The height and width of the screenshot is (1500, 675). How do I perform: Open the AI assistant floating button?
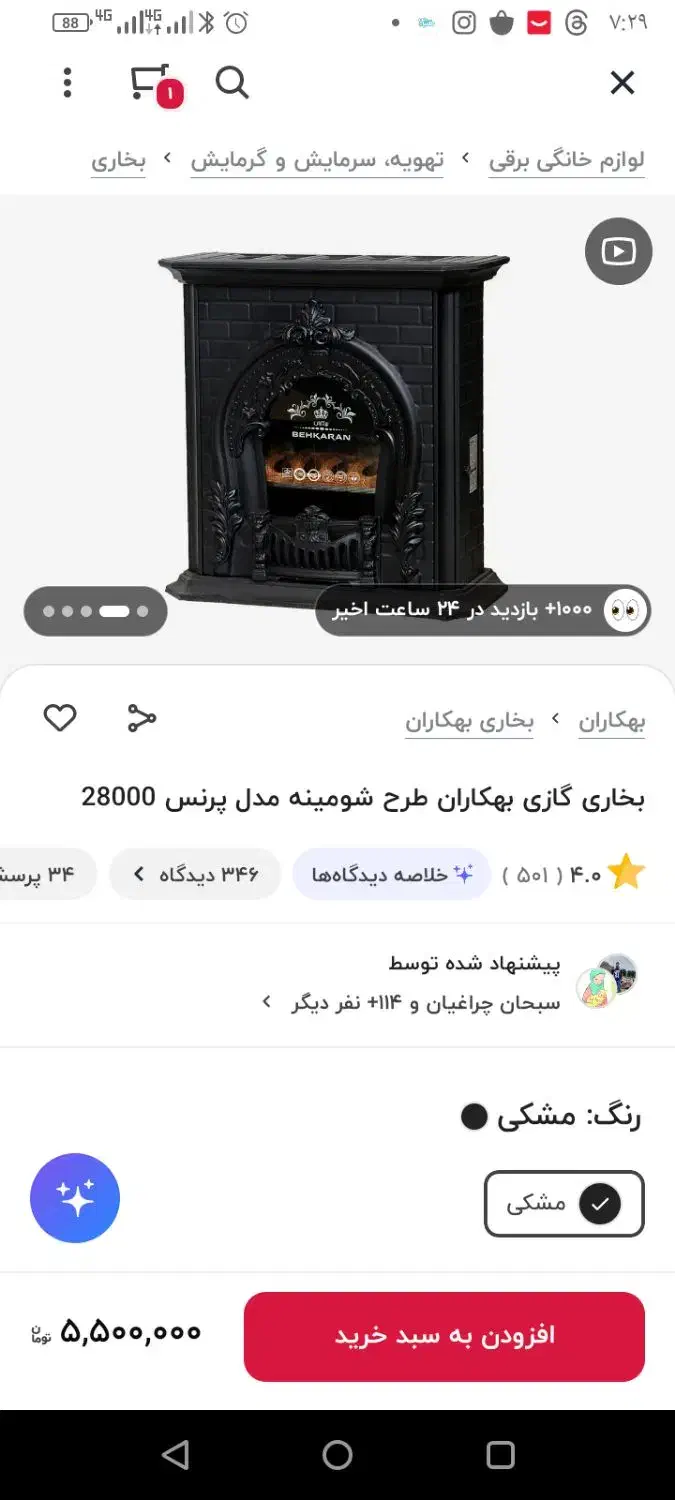click(75, 1198)
